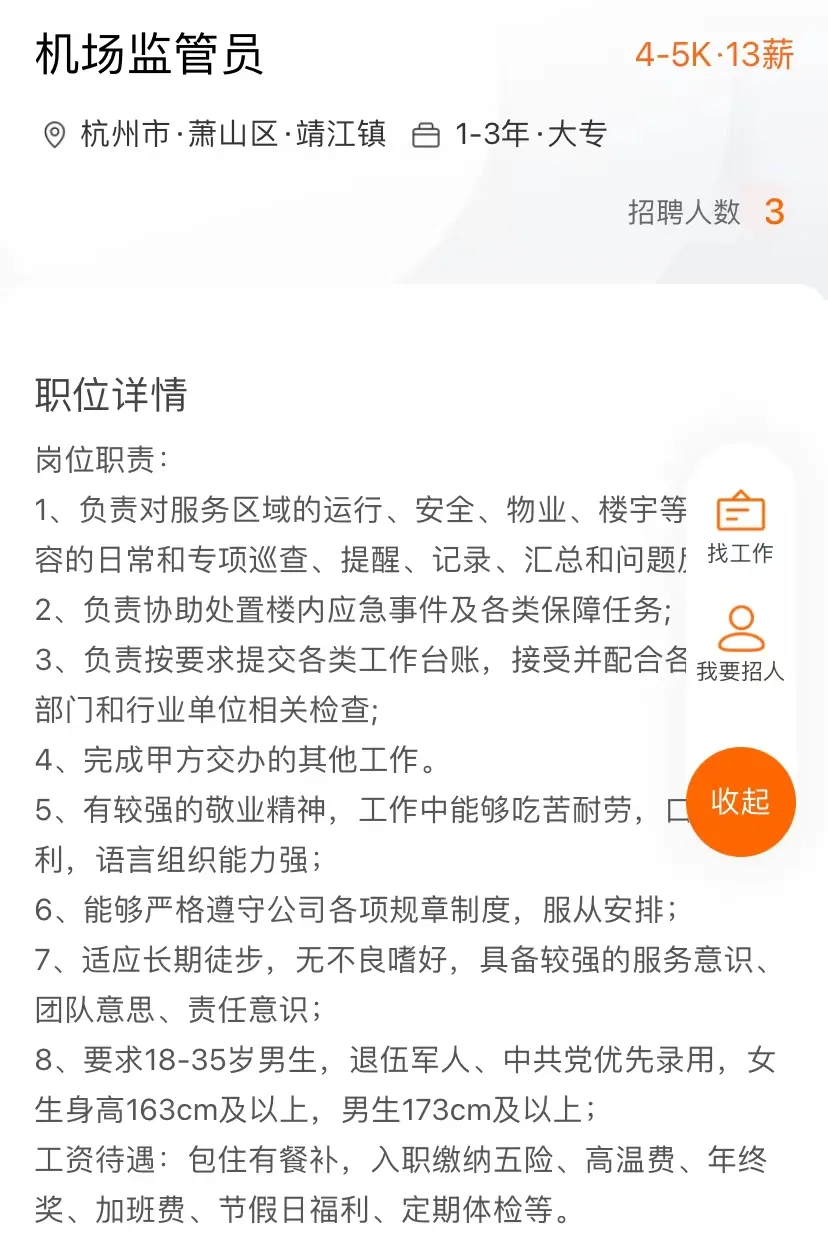828x1236 pixels.
Task: Tap the 找工作 floating shortcut
Action: [740, 526]
